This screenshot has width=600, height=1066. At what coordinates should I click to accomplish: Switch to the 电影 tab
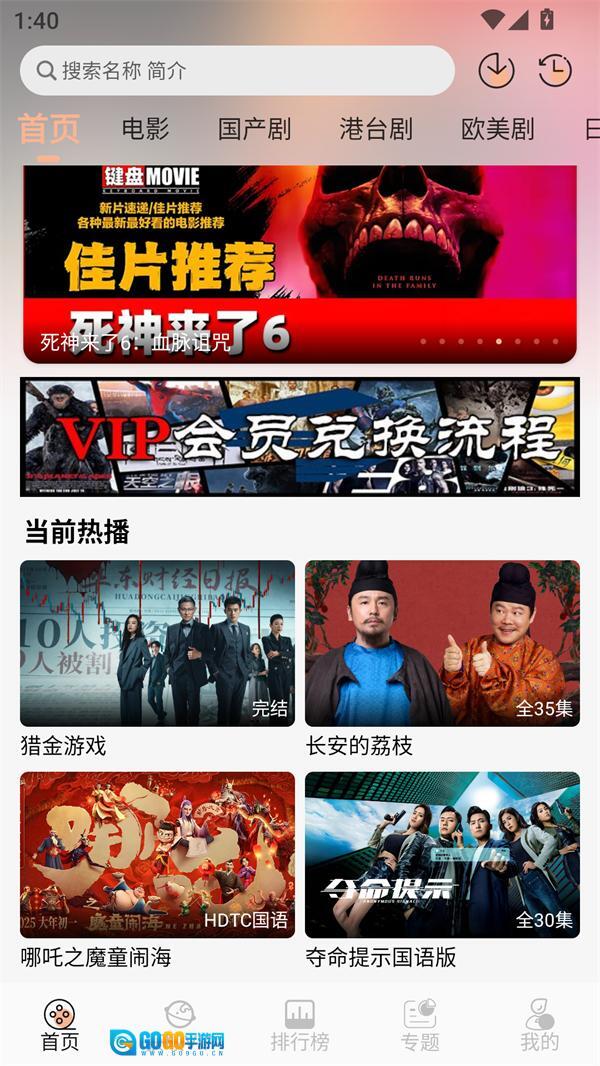pyautogui.click(x=146, y=129)
